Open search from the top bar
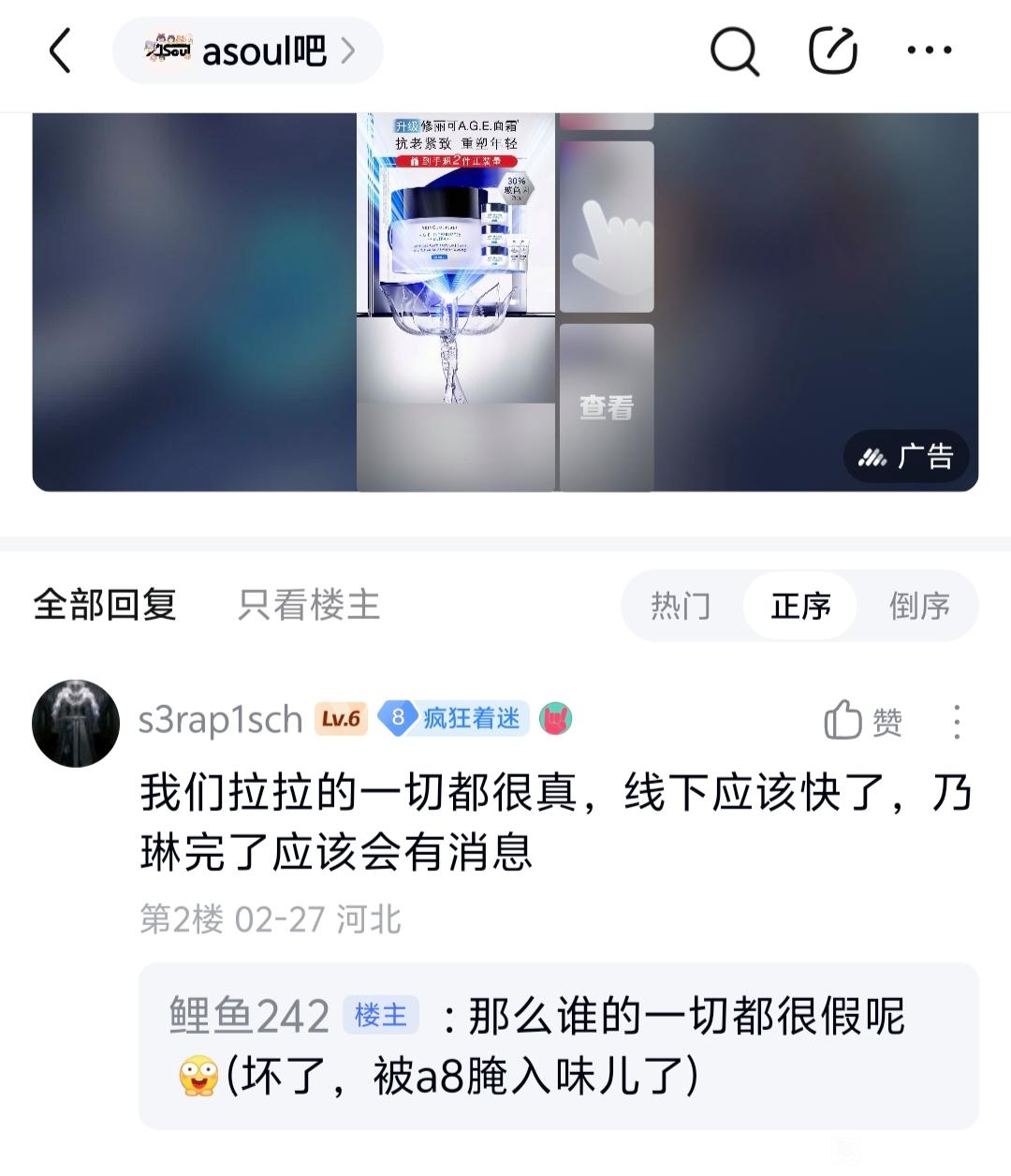The image size is (1011, 1176). [x=734, y=51]
